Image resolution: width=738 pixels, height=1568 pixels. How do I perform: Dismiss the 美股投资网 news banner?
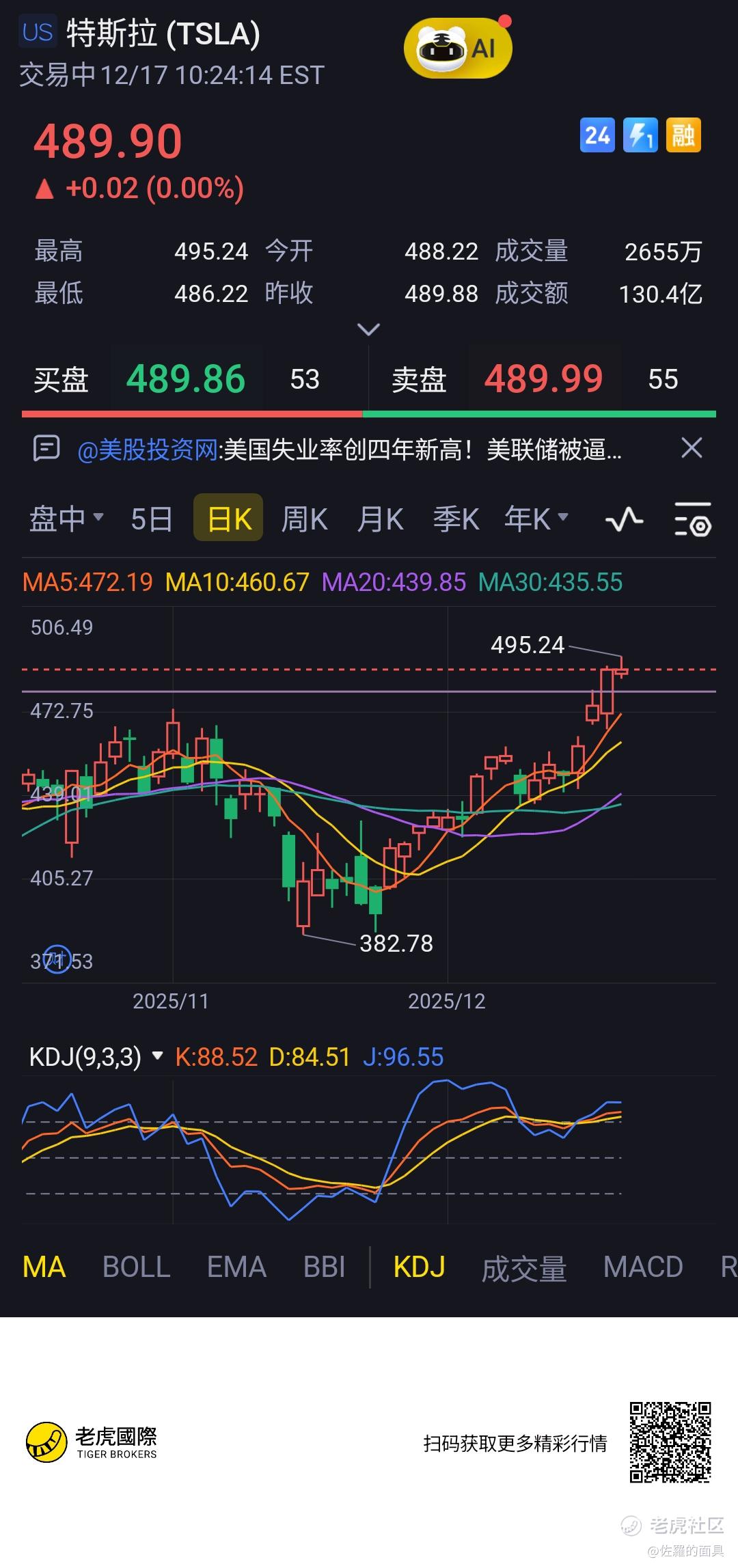(692, 449)
